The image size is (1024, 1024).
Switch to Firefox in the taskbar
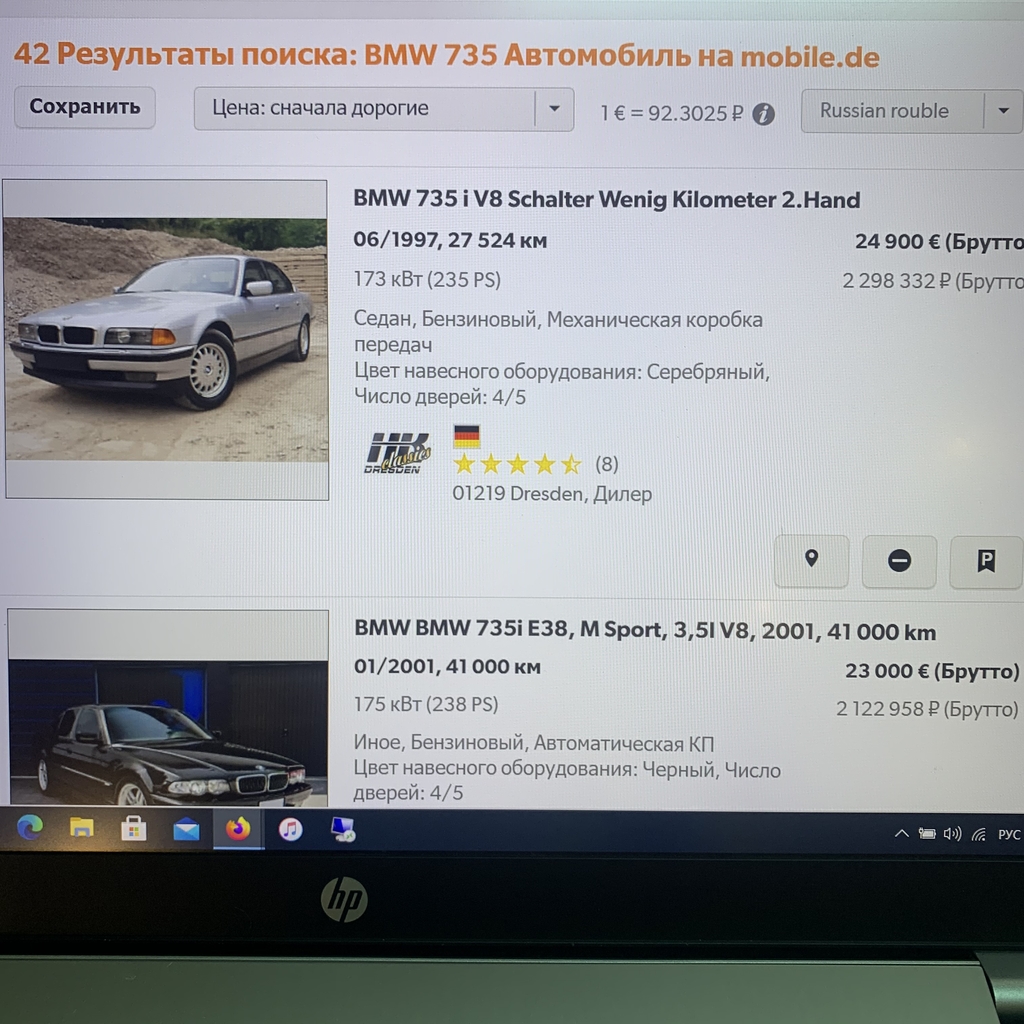pos(238,829)
